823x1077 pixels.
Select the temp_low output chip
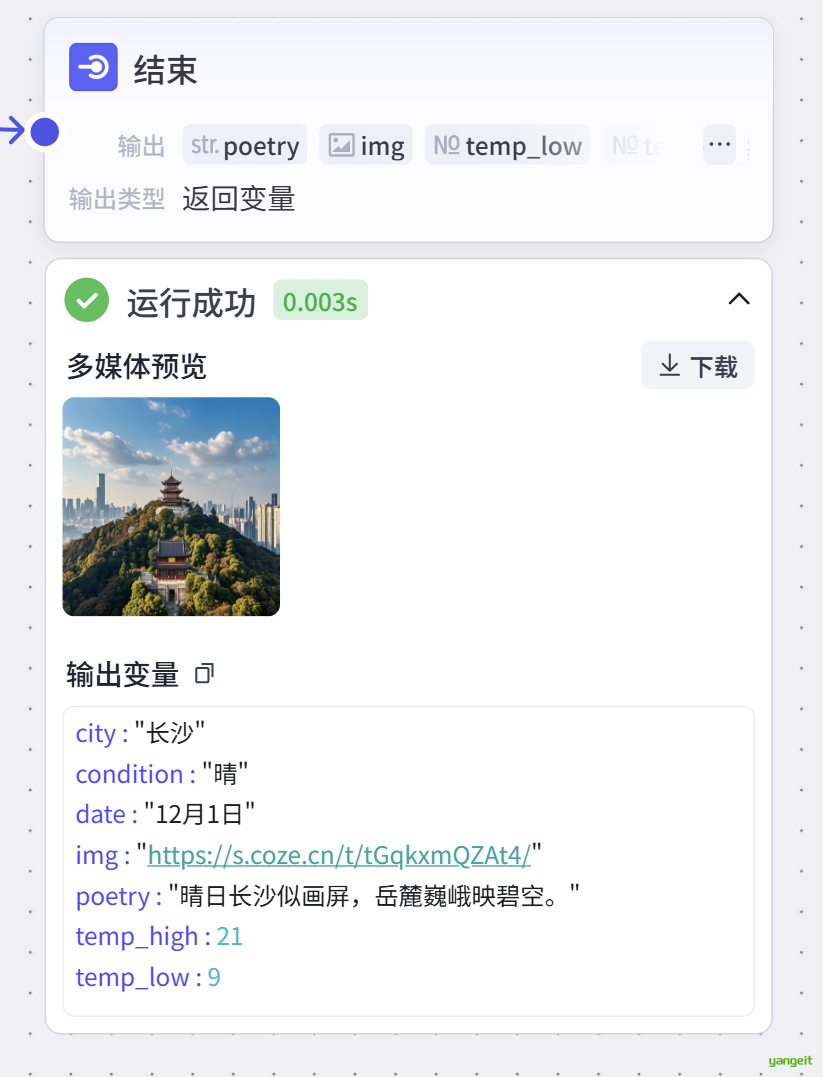click(x=508, y=146)
